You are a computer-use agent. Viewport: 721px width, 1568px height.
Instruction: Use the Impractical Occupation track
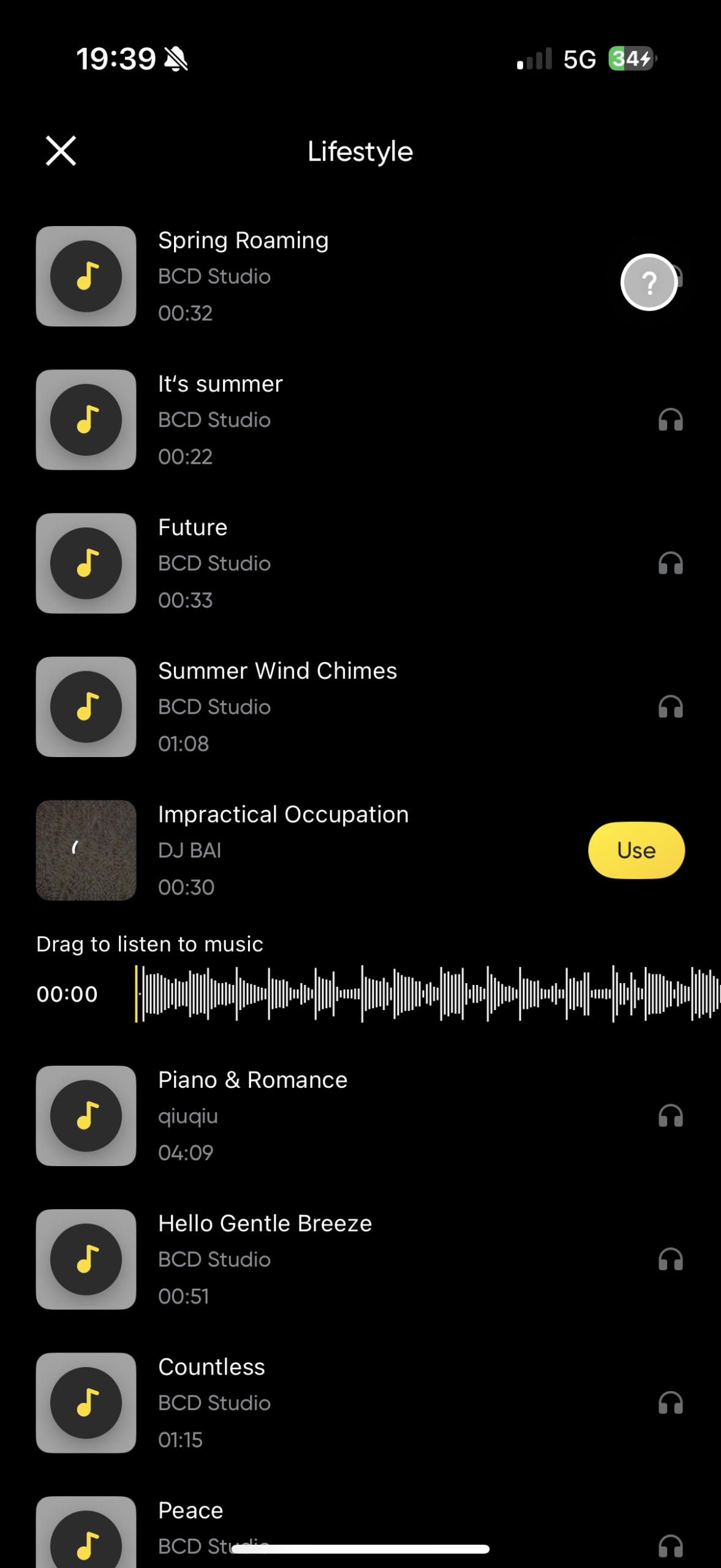click(x=636, y=850)
